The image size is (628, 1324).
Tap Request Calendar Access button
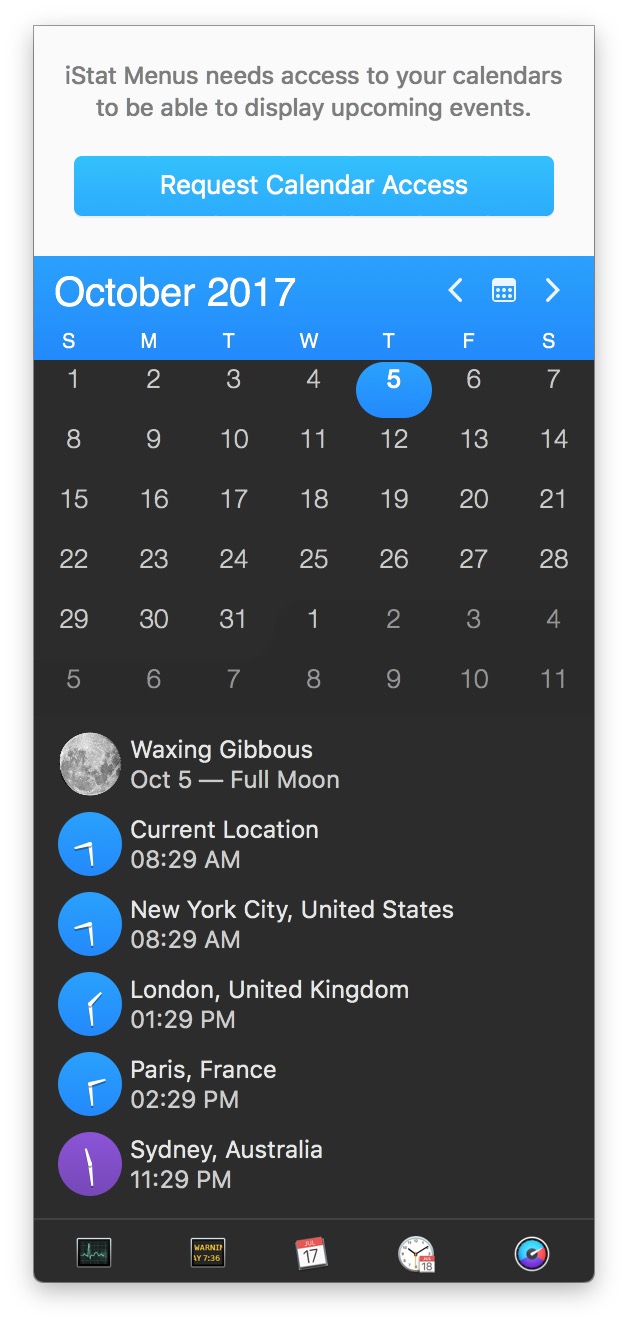313,186
